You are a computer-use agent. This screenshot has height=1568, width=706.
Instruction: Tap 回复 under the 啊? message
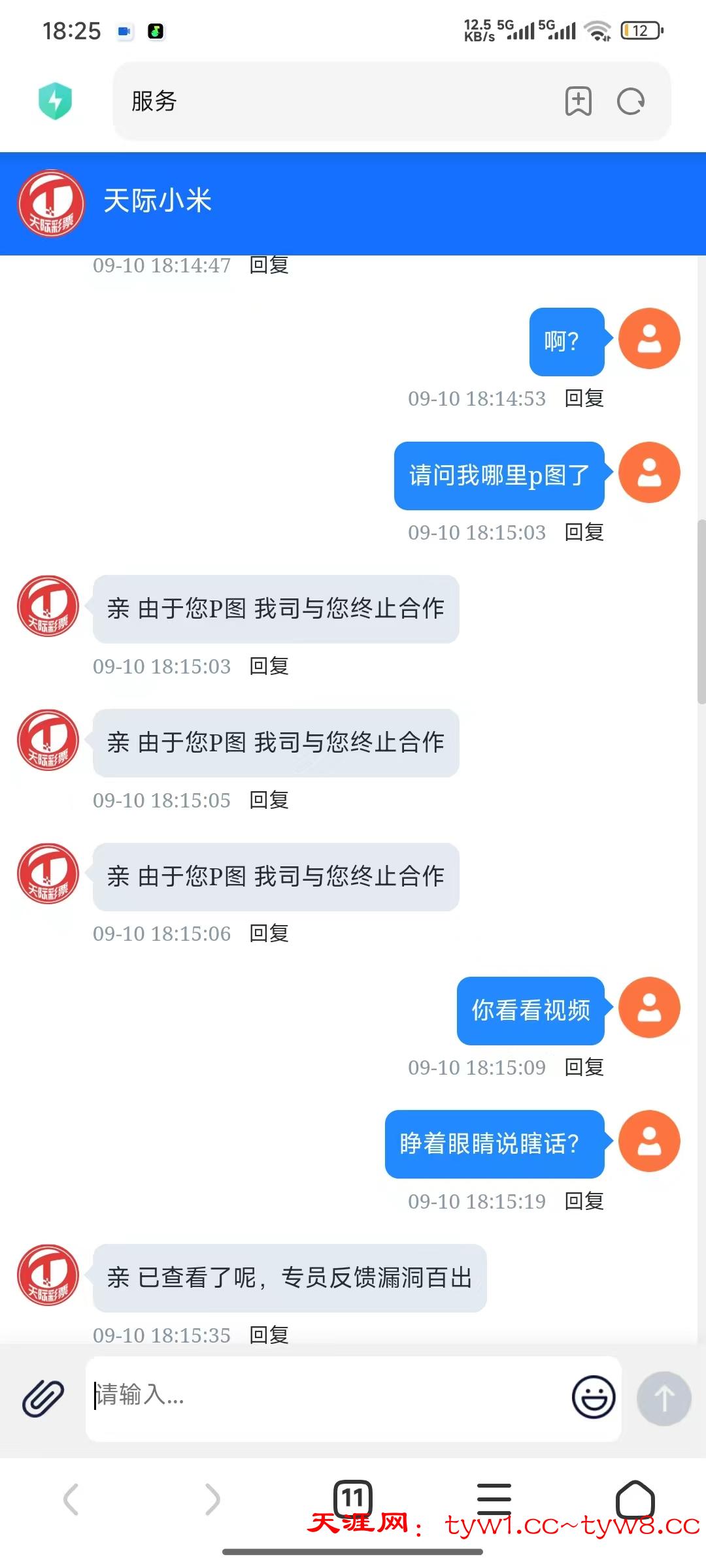[x=584, y=399]
